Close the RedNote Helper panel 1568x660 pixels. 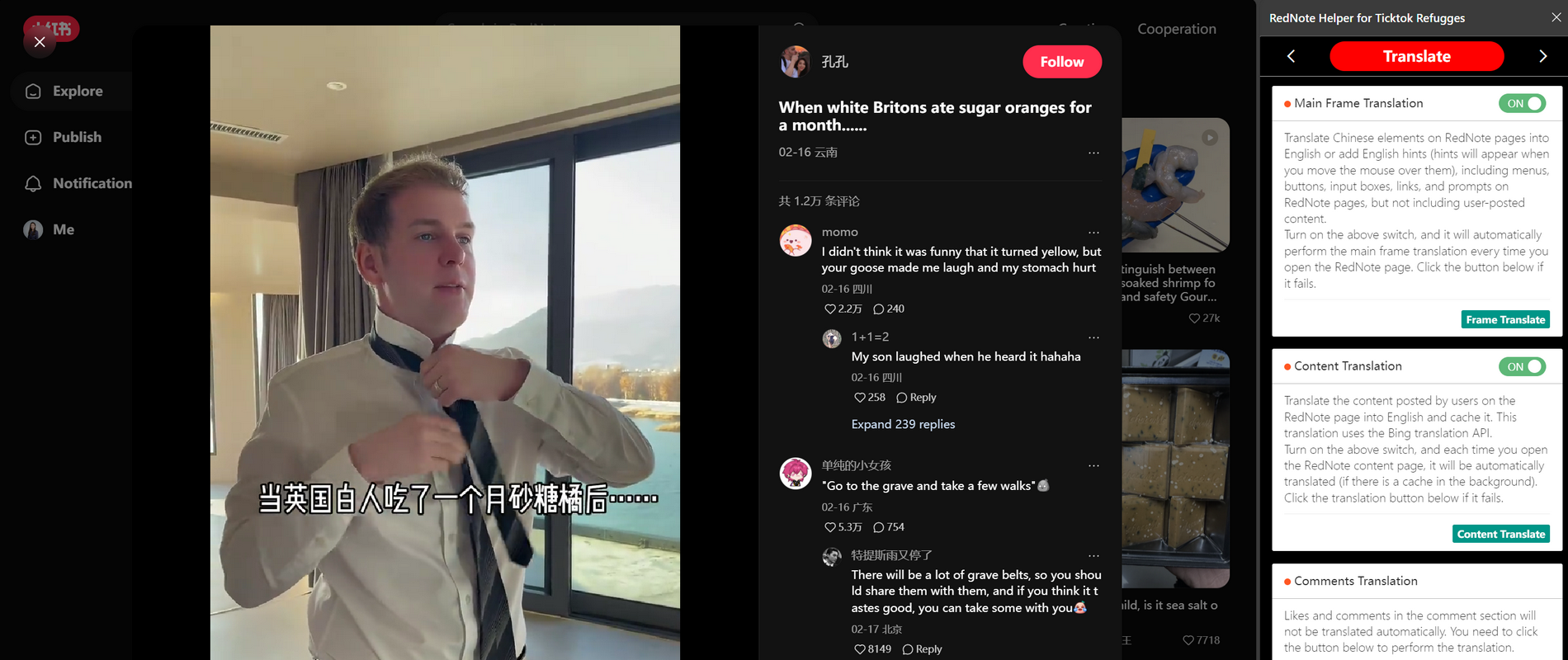click(x=1556, y=17)
